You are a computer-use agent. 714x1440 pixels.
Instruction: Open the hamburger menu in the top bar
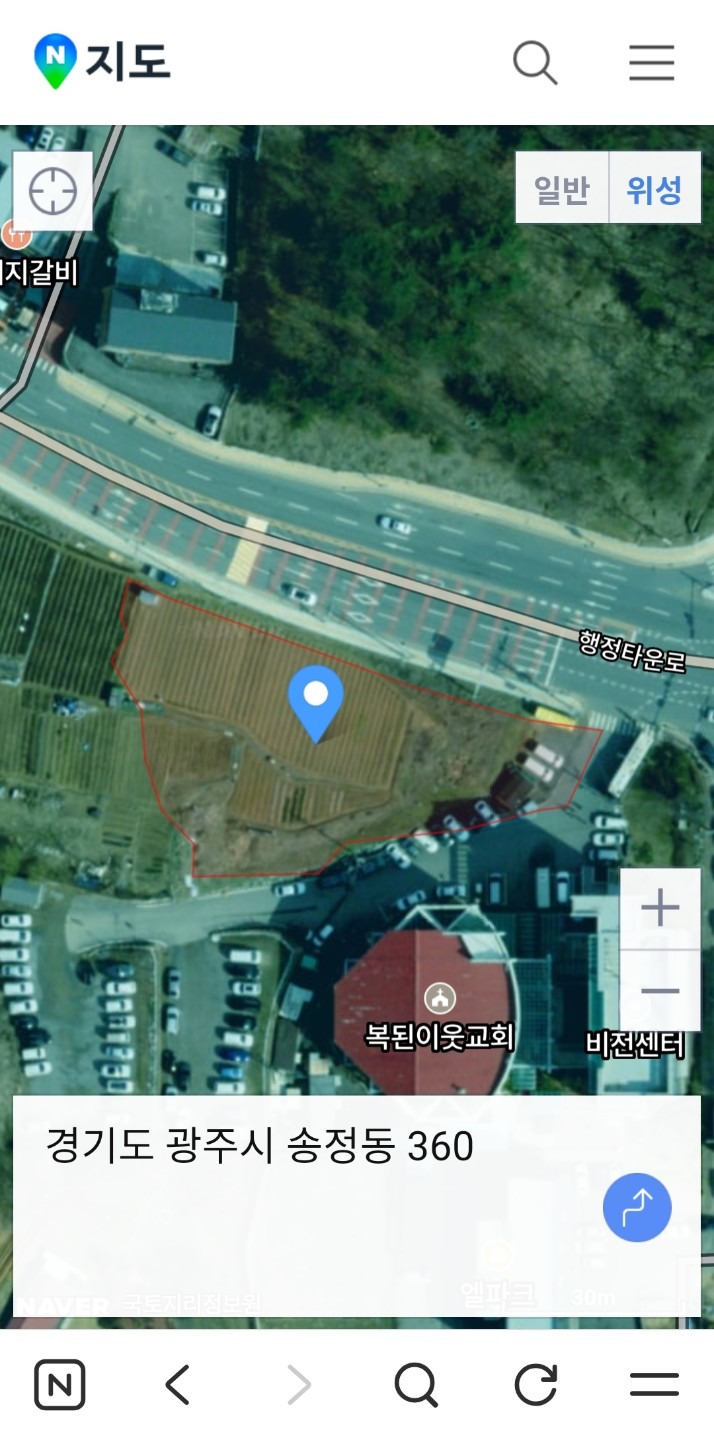point(651,62)
